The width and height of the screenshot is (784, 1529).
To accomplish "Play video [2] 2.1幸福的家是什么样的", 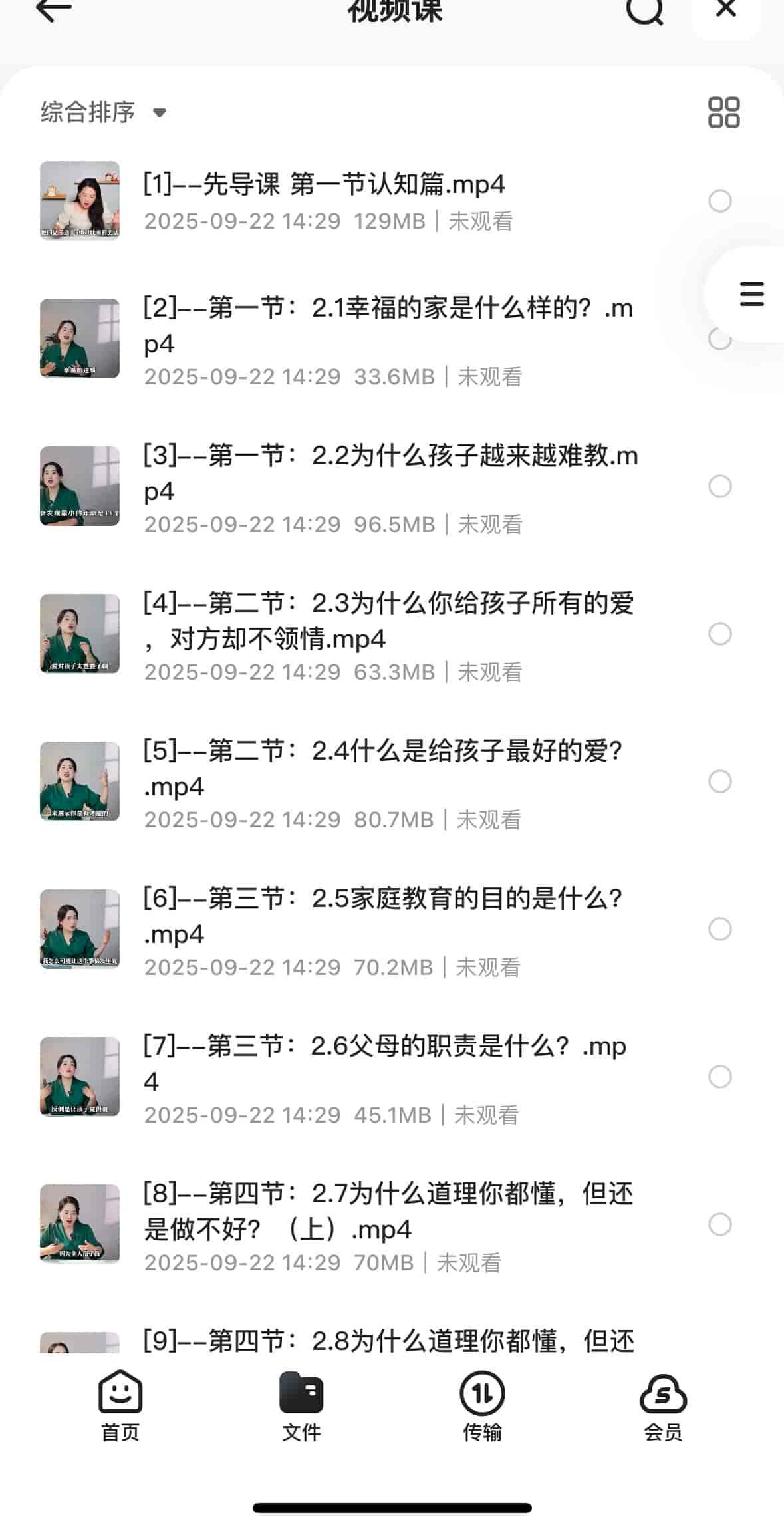I will coord(387,325).
